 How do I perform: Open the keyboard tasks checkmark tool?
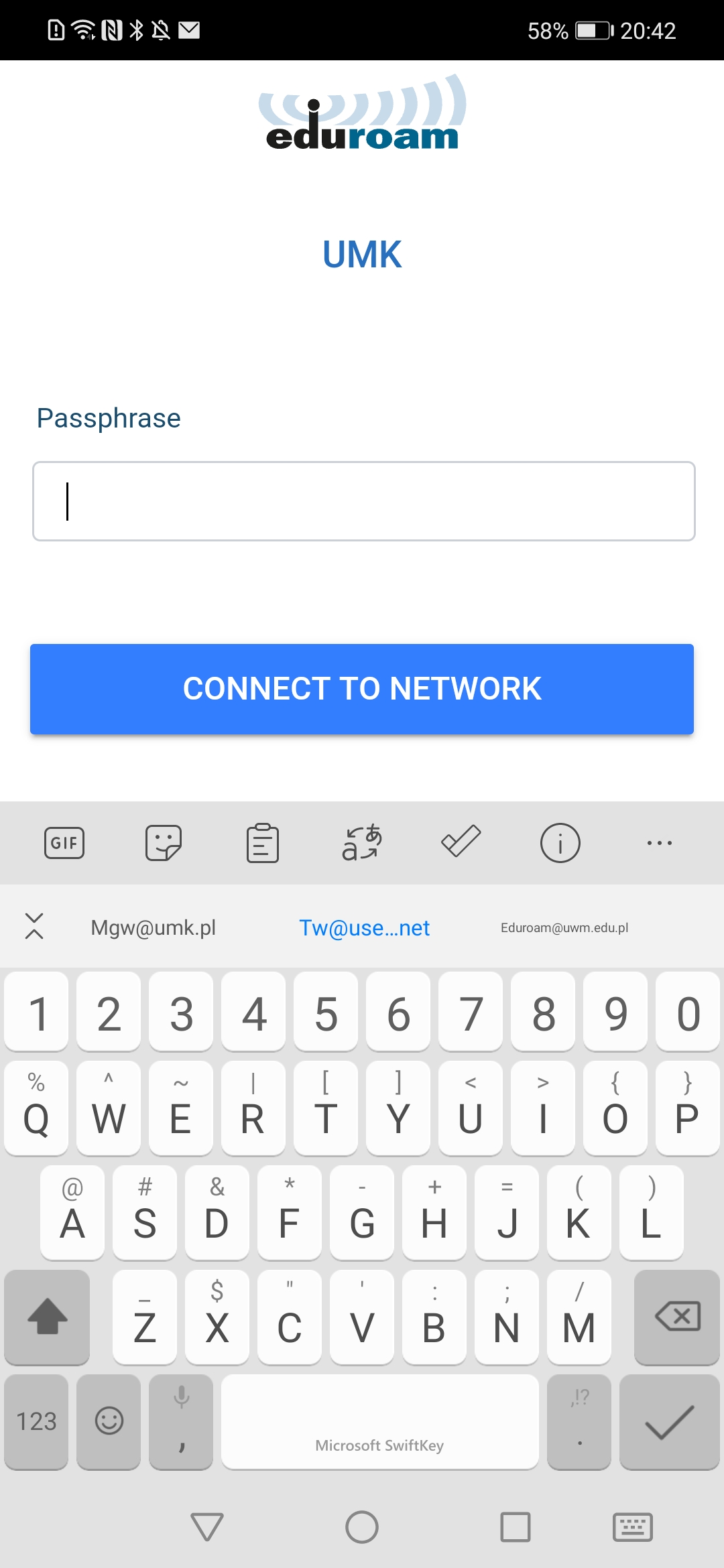pos(461,842)
